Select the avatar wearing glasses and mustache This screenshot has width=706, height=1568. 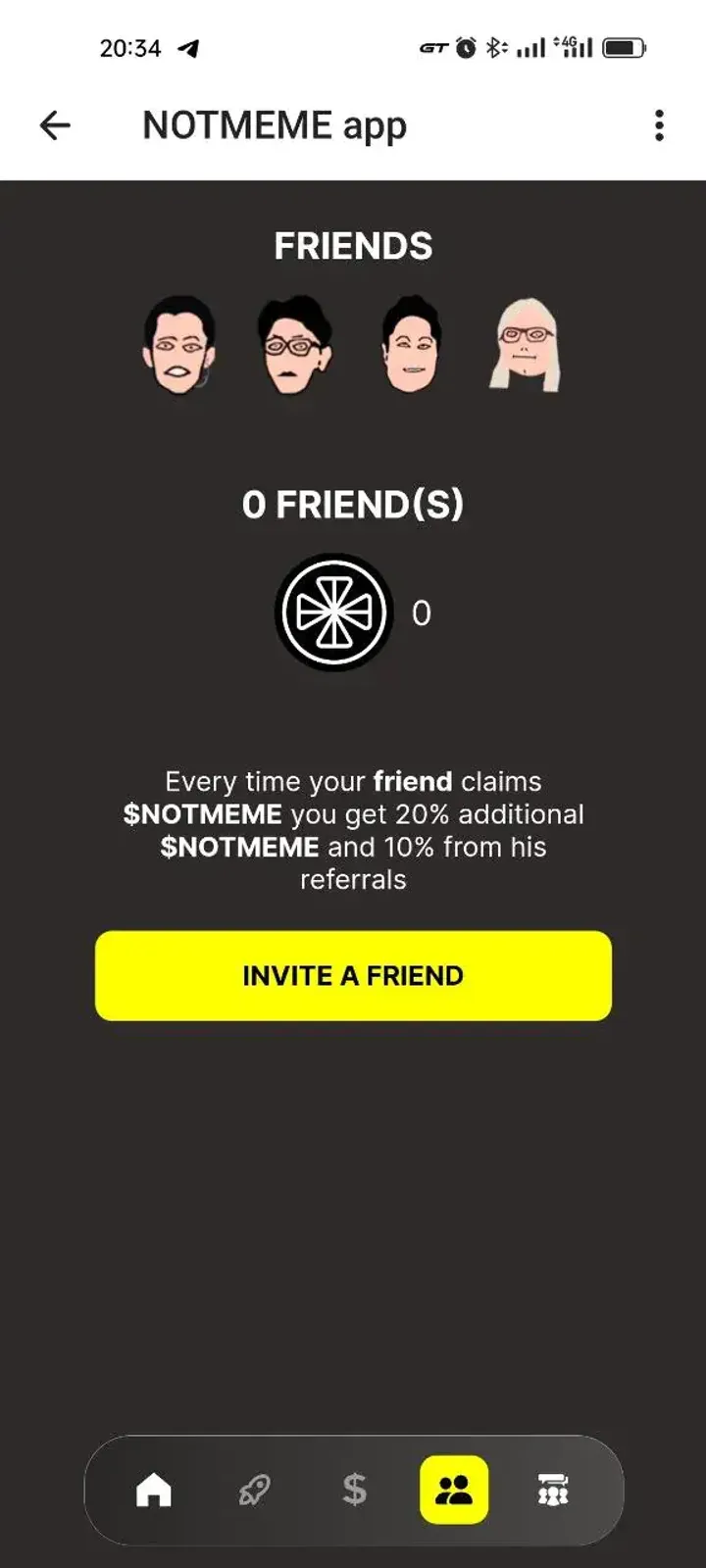tap(294, 345)
